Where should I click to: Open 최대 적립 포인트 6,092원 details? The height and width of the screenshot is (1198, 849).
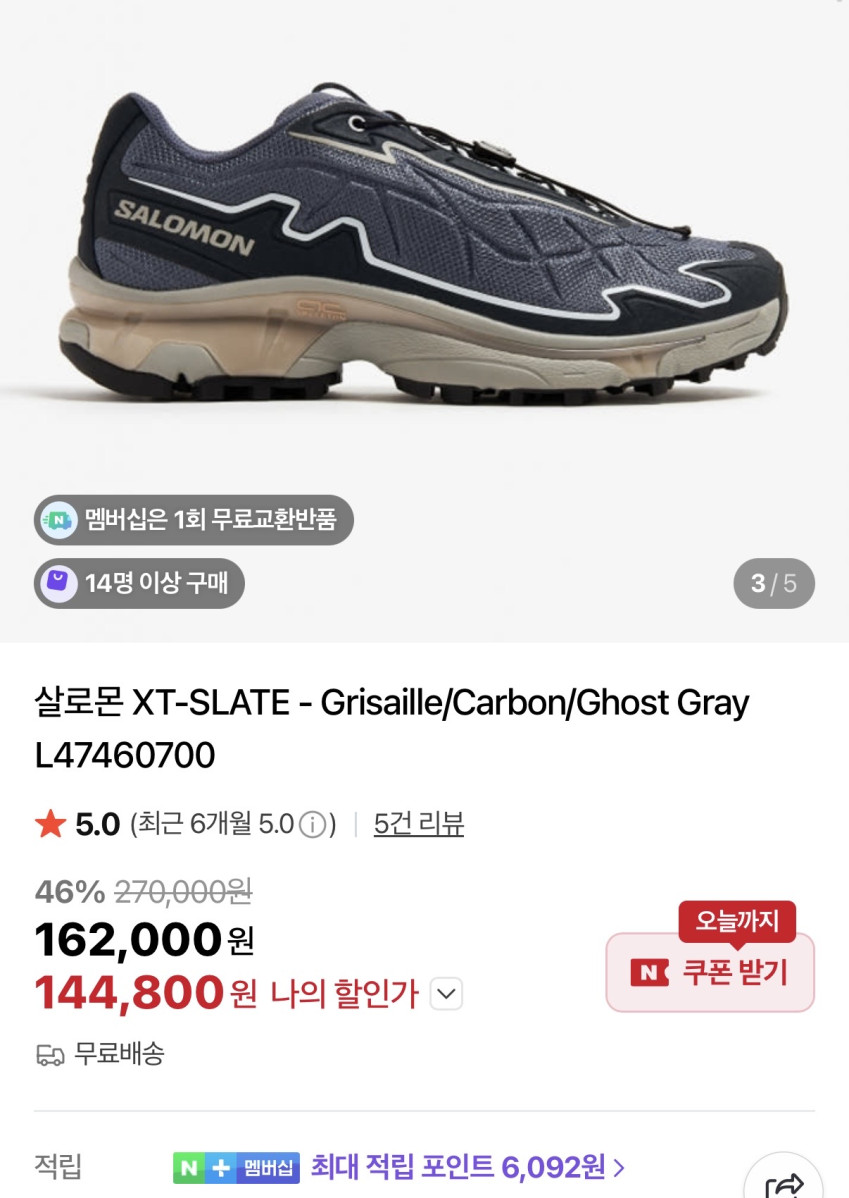point(468,1166)
